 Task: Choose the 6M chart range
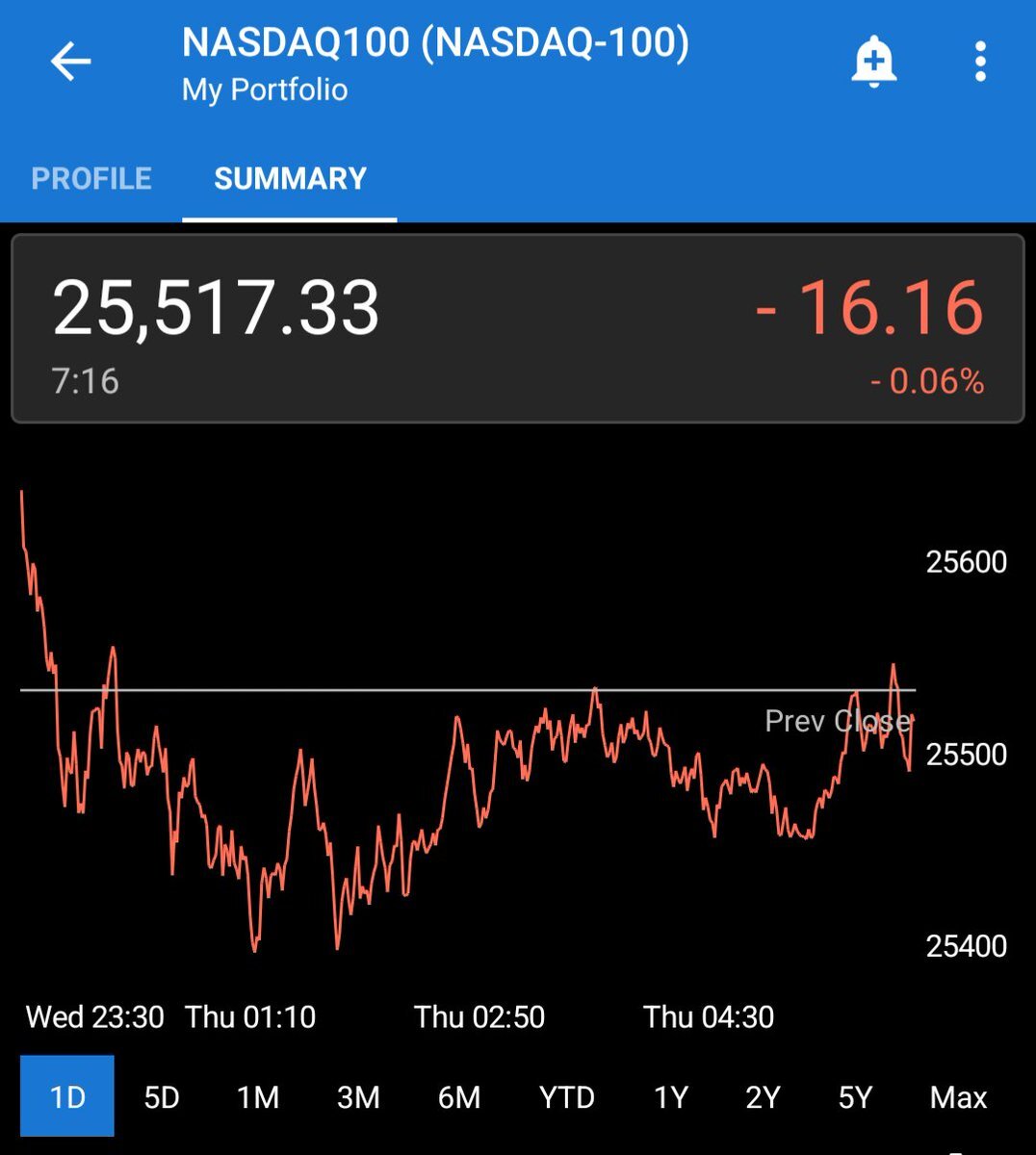coord(459,1096)
